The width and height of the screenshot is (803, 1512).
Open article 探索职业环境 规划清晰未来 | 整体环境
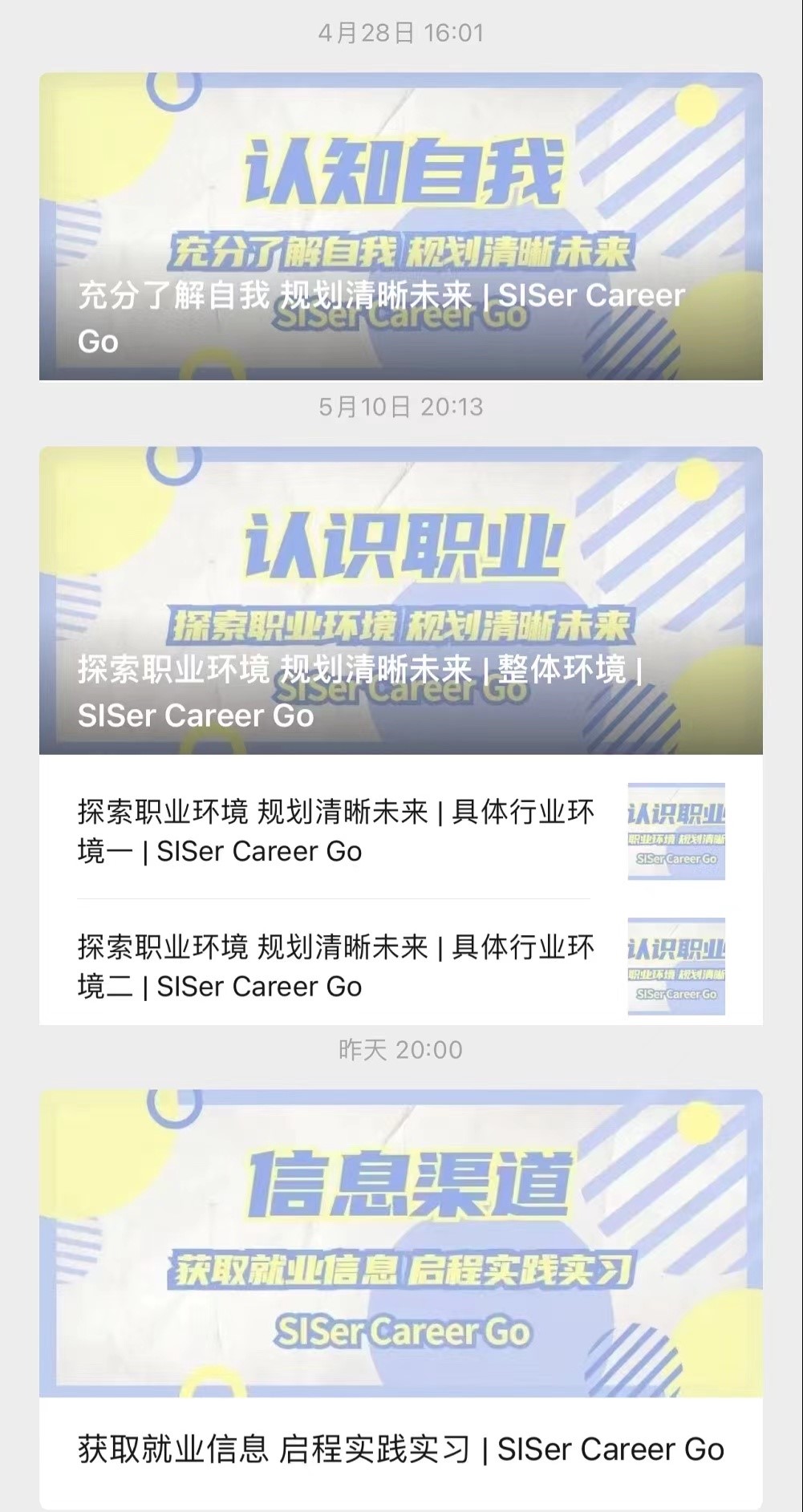[361, 690]
